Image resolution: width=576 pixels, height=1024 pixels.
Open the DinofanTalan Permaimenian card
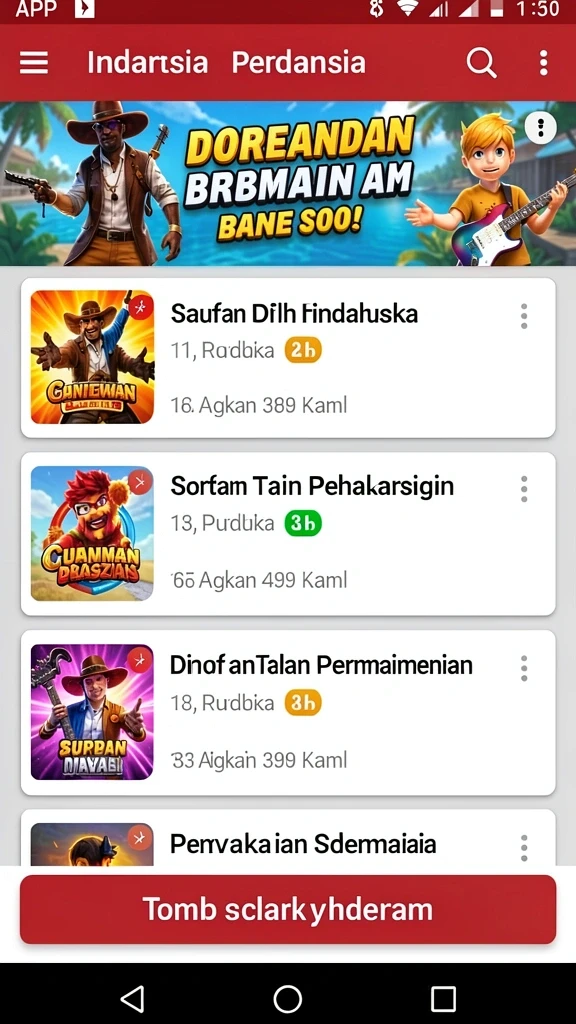(288, 712)
